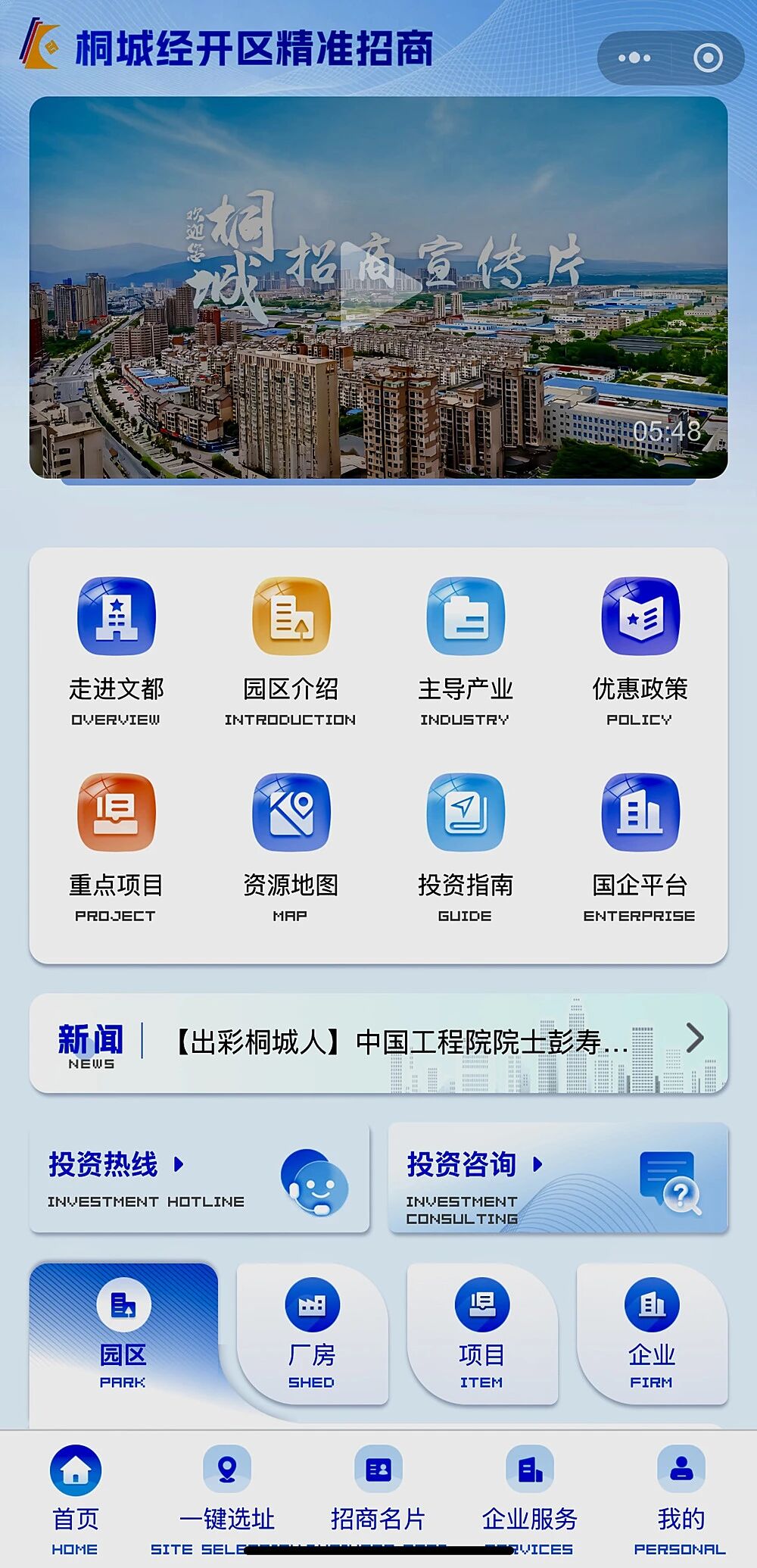Switch to the 企业 firm tab

click(x=651, y=1333)
